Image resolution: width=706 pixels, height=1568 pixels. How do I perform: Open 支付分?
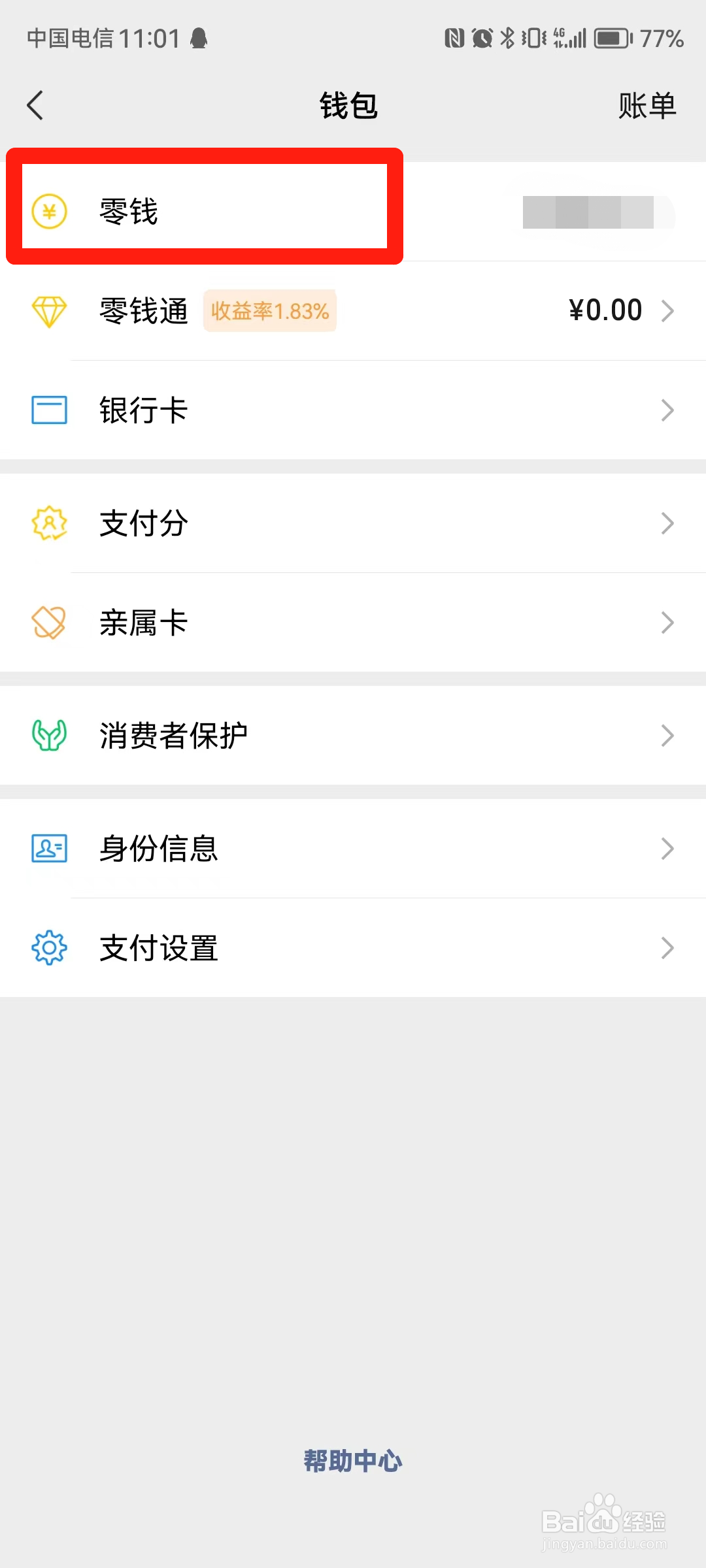pyautogui.click(x=353, y=523)
